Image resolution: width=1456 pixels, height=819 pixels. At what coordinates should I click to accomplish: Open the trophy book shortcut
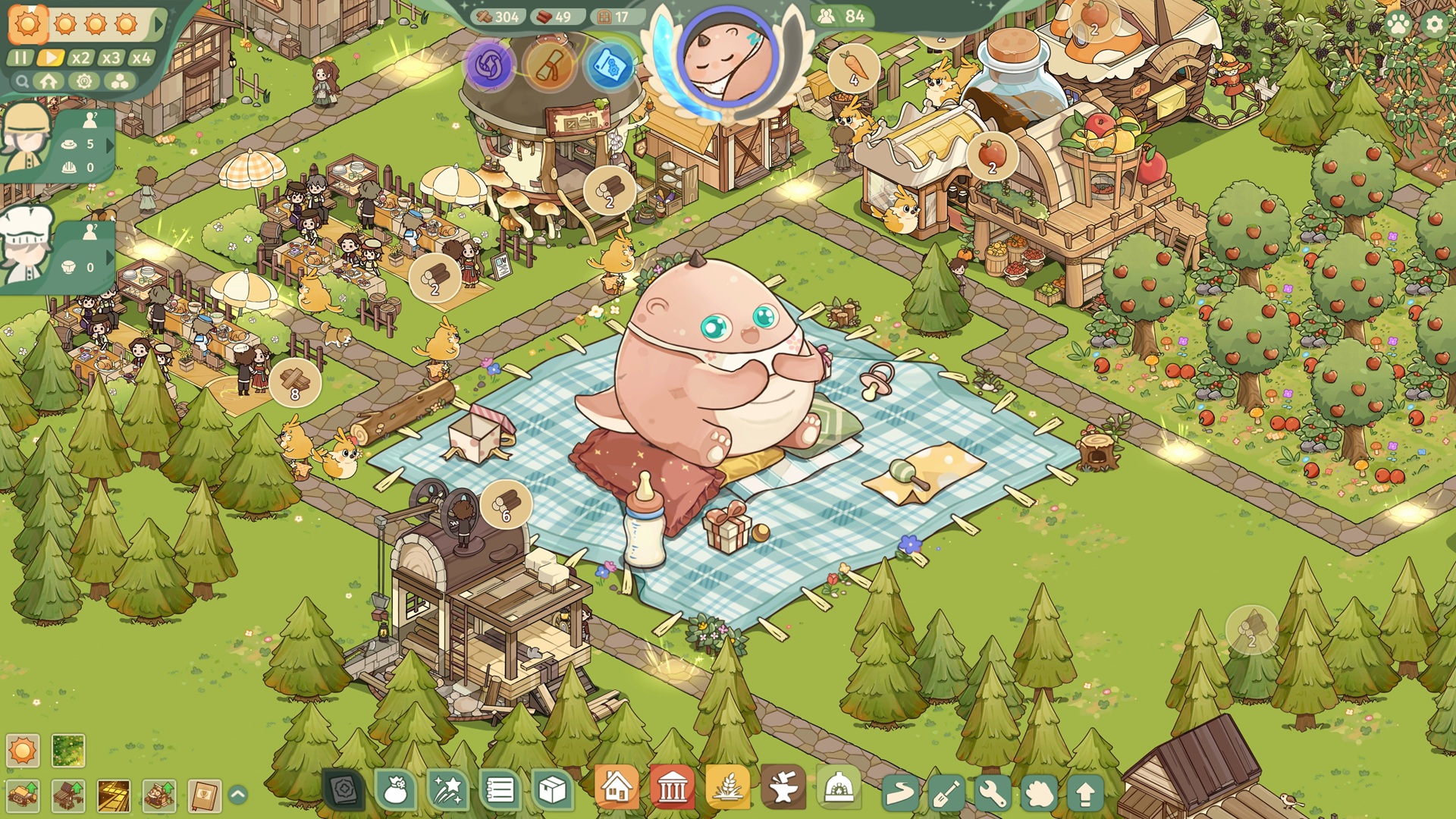point(204,796)
